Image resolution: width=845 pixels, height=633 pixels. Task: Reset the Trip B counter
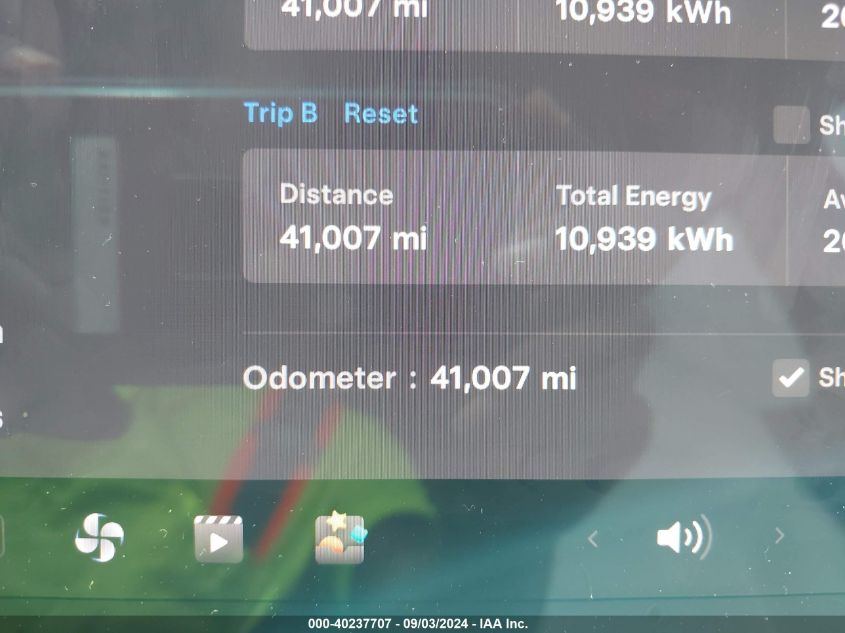[x=381, y=114]
